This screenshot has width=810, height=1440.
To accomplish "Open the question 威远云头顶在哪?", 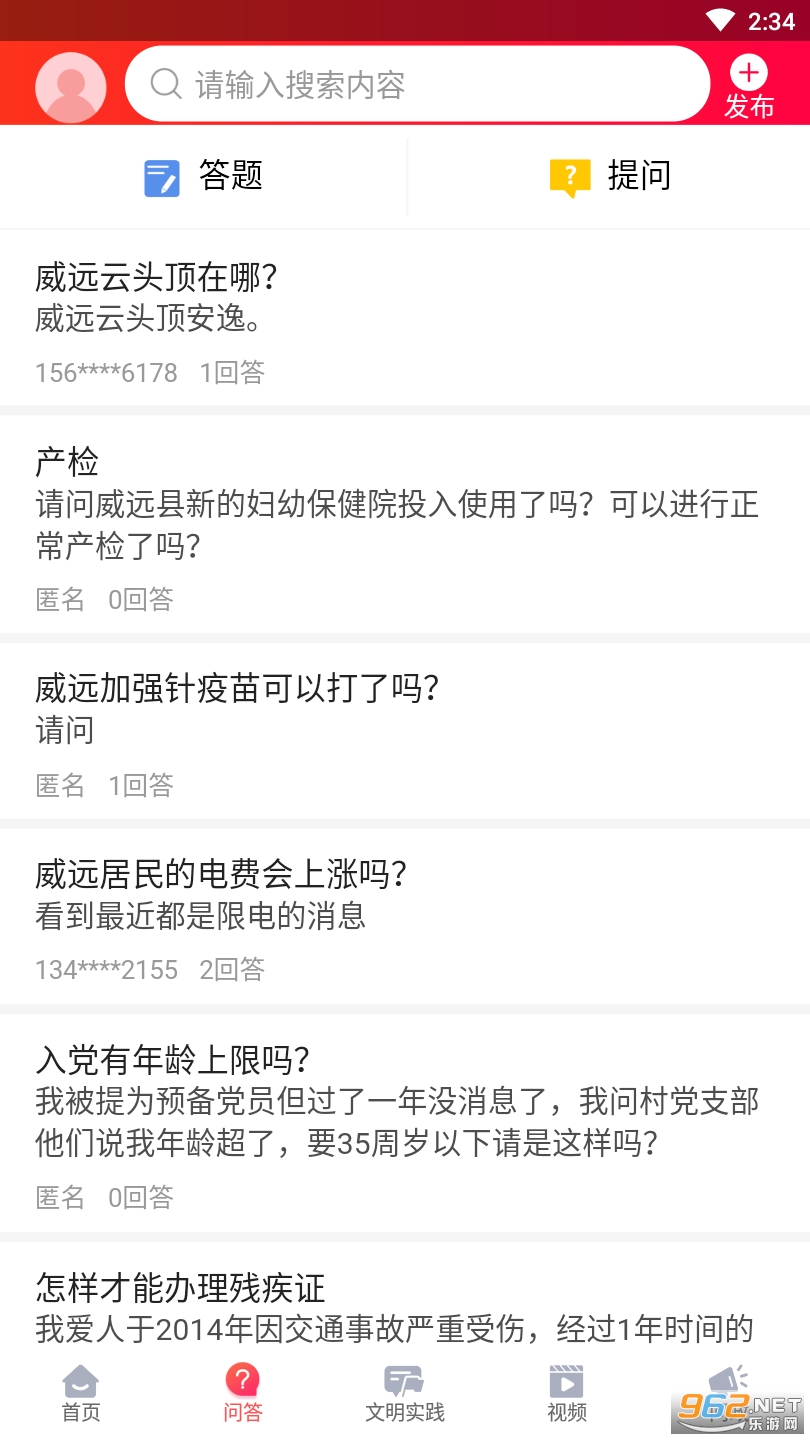I will [x=156, y=278].
